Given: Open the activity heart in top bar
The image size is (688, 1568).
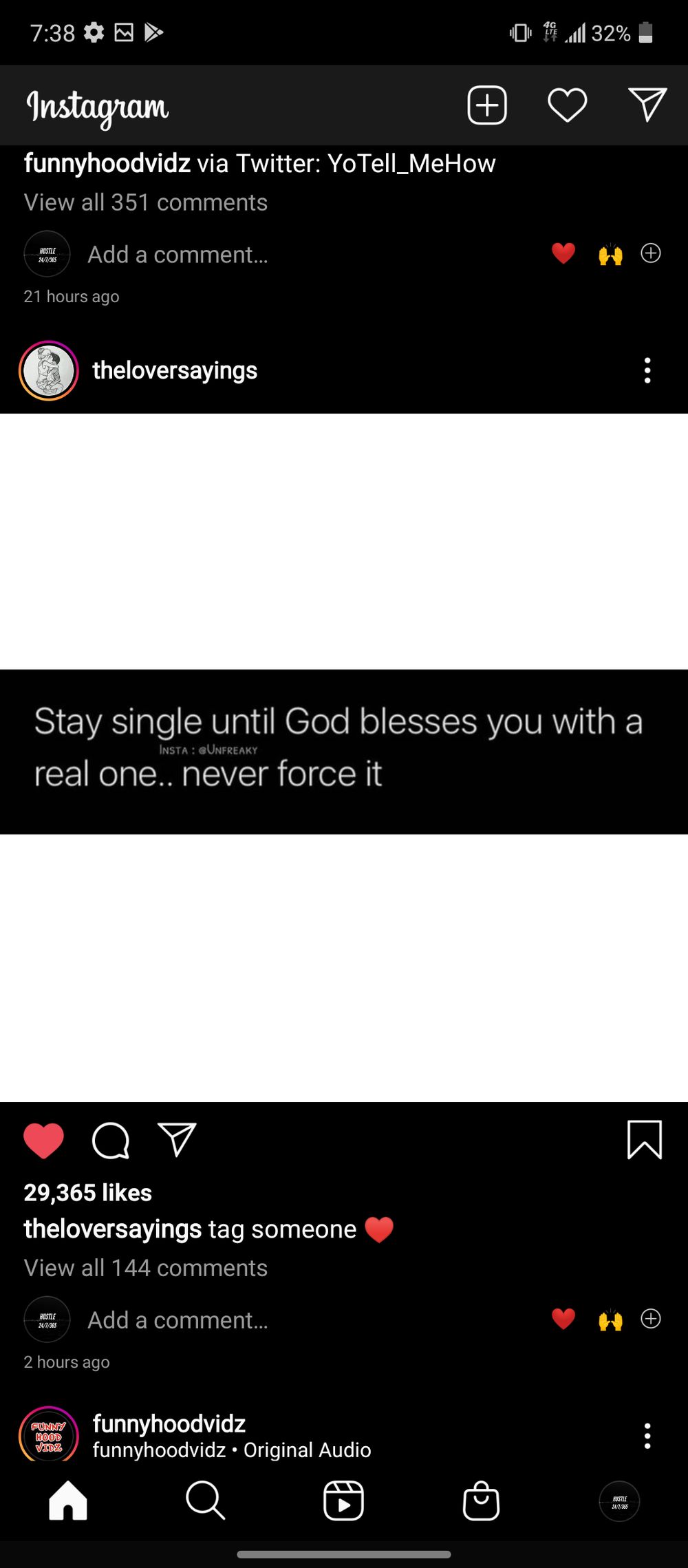Looking at the screenshot, I should click(x=568, y=105).
